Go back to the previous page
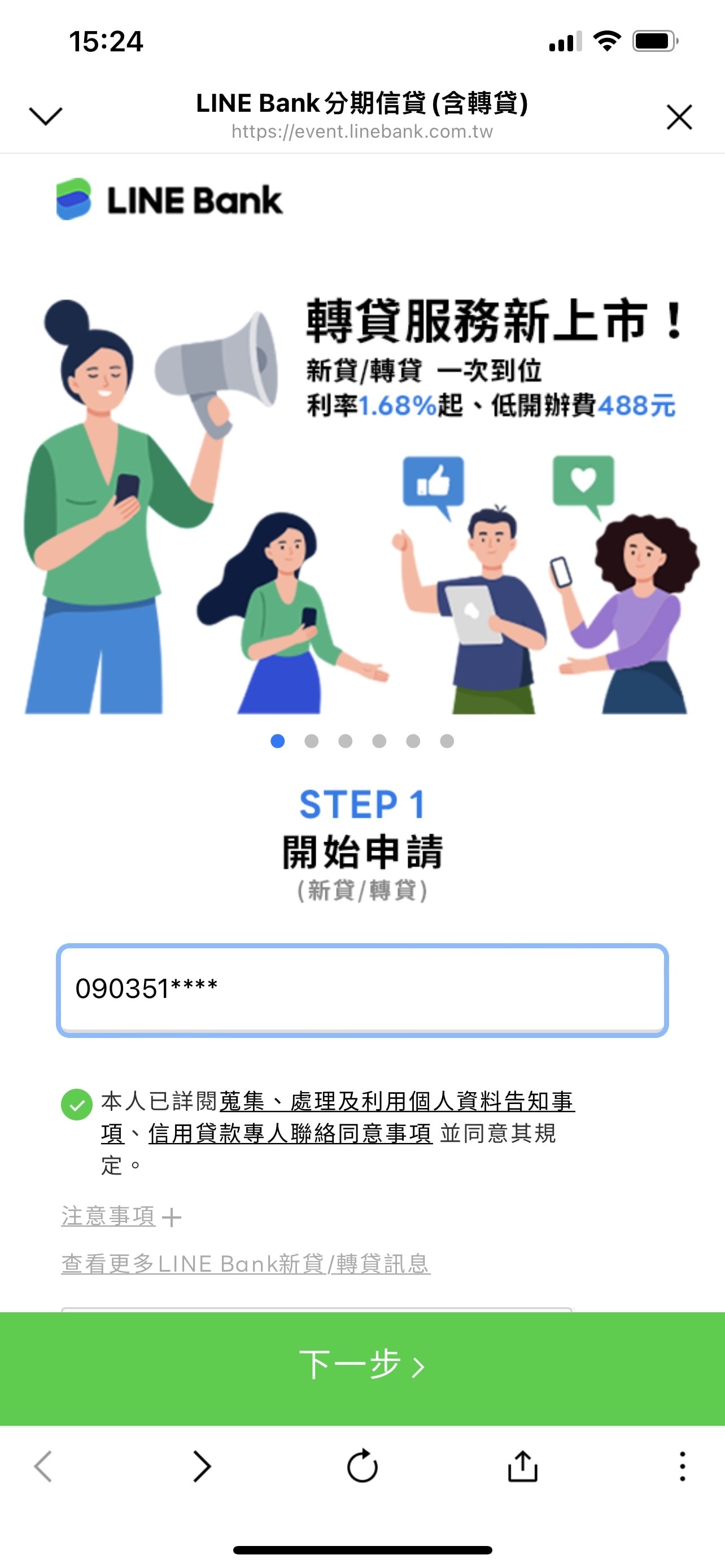 (x=43, y=1466)
